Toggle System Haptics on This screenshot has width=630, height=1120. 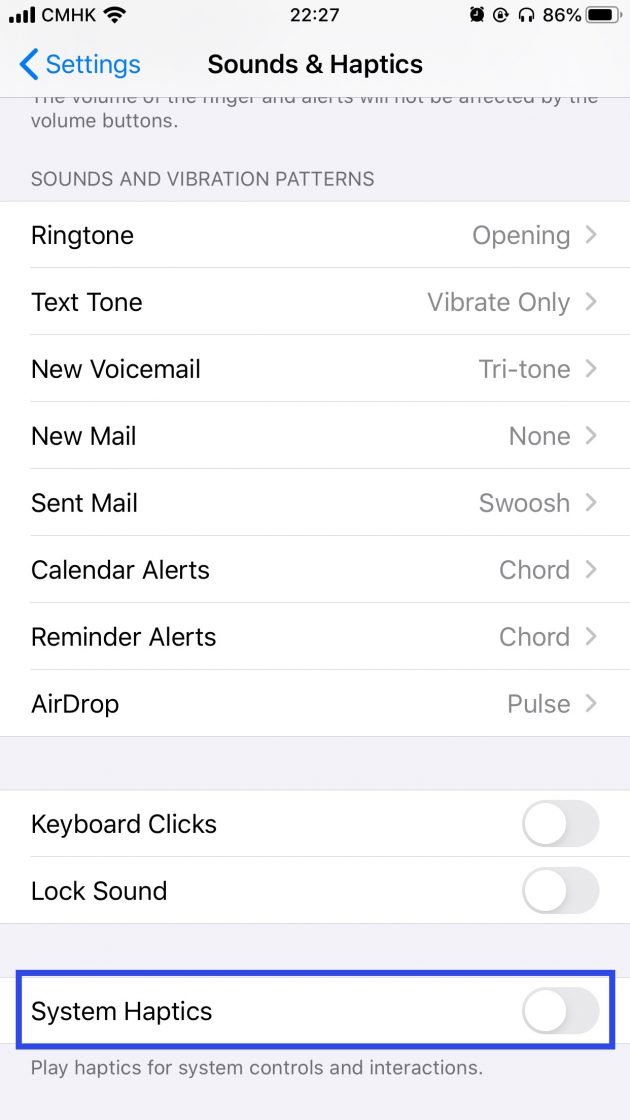coord(561,1011)
